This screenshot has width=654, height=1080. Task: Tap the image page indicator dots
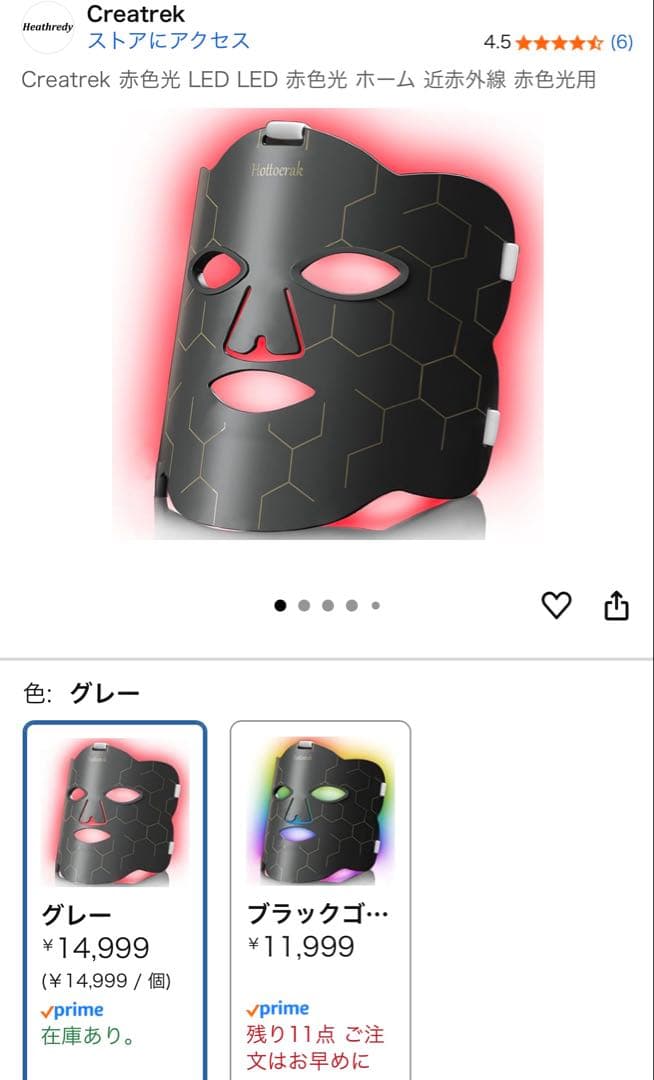pos(327,605)
